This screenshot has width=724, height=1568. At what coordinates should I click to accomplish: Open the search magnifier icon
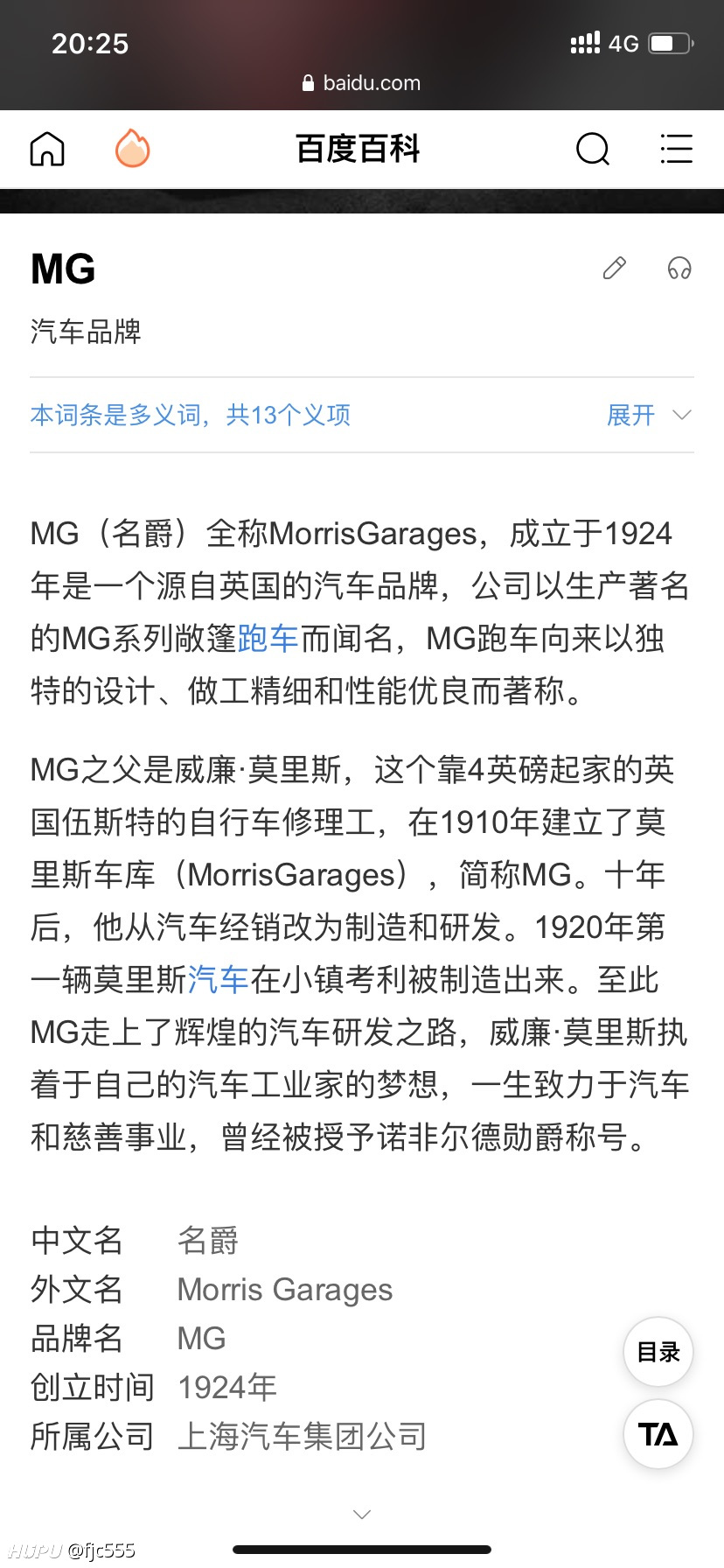(x=593, y=149)
